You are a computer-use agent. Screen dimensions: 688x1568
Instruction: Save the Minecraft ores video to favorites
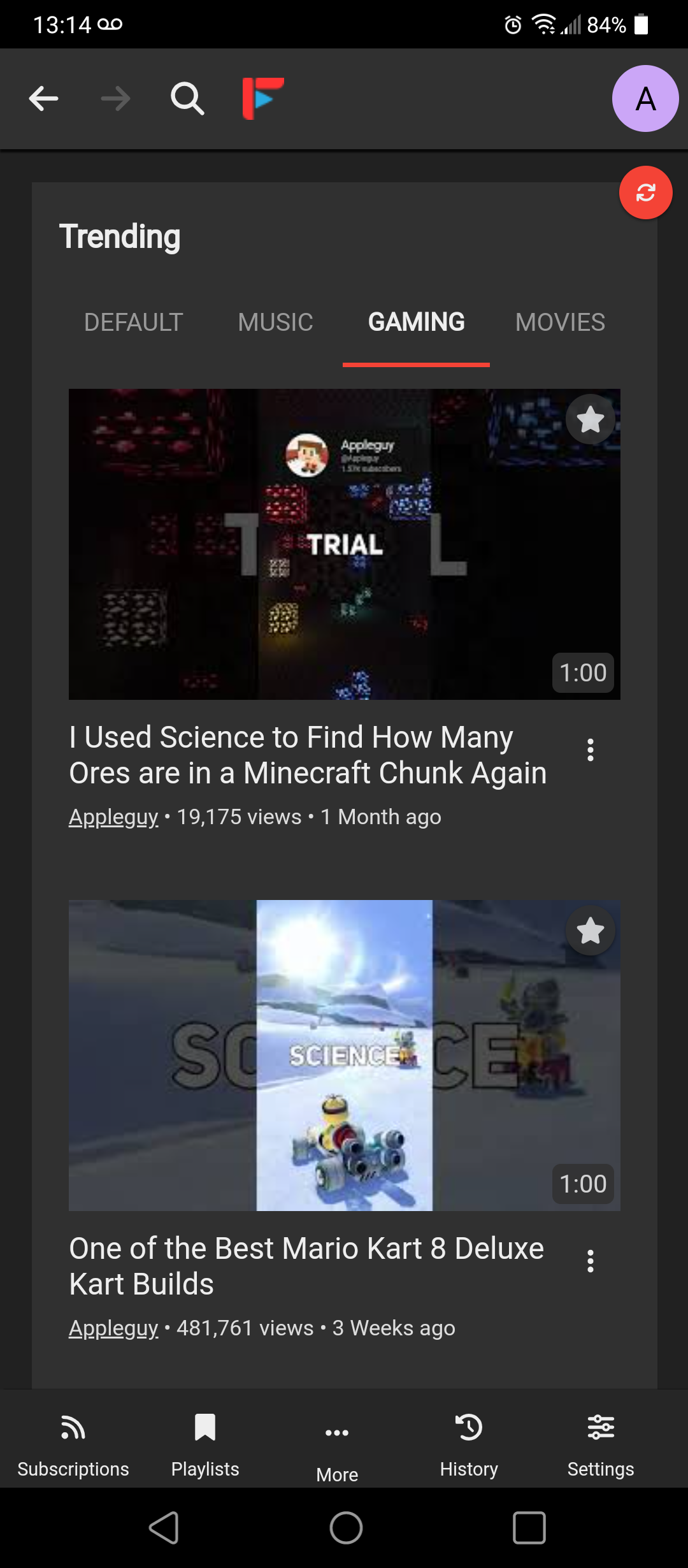click(x=590, y=419)
